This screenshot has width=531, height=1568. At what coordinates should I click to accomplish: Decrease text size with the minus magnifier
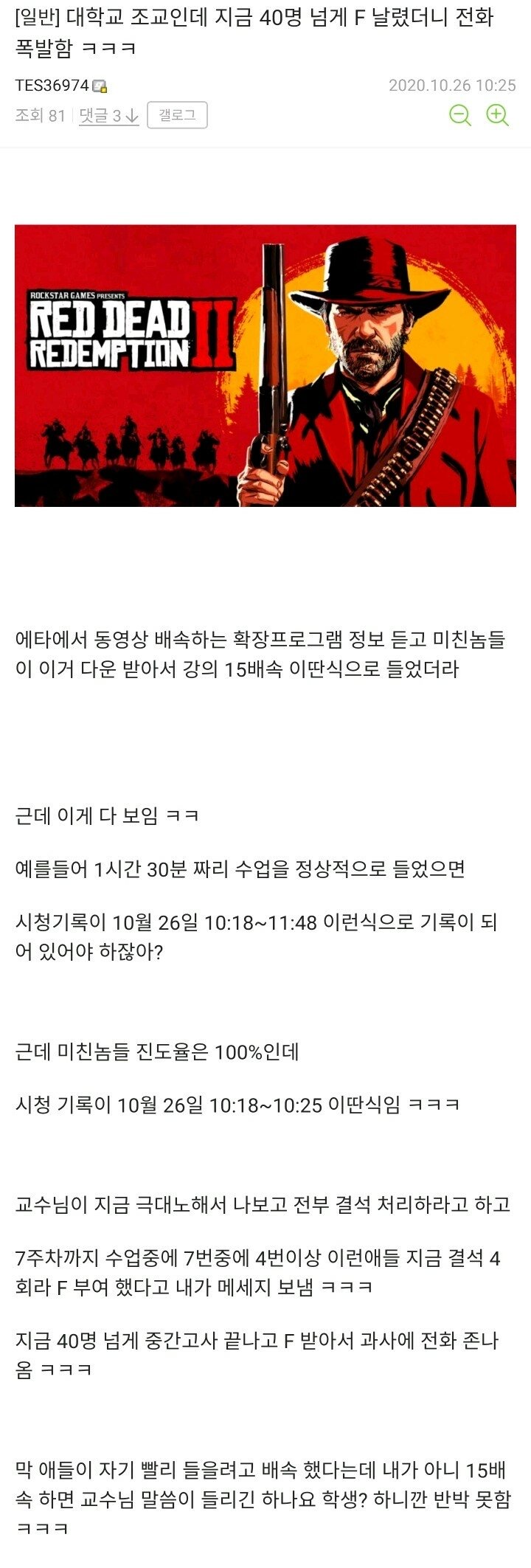click(x=460, y=115)
